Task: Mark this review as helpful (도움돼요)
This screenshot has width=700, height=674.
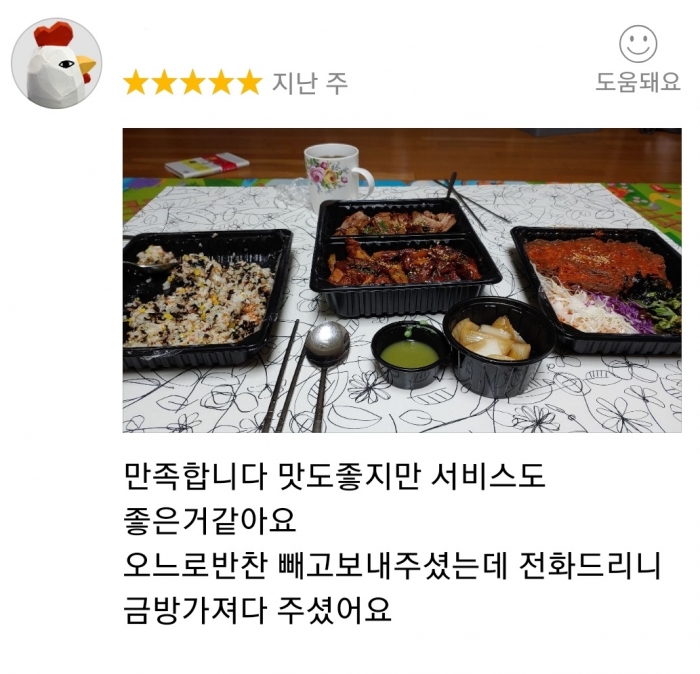Action: pos(638,58)
